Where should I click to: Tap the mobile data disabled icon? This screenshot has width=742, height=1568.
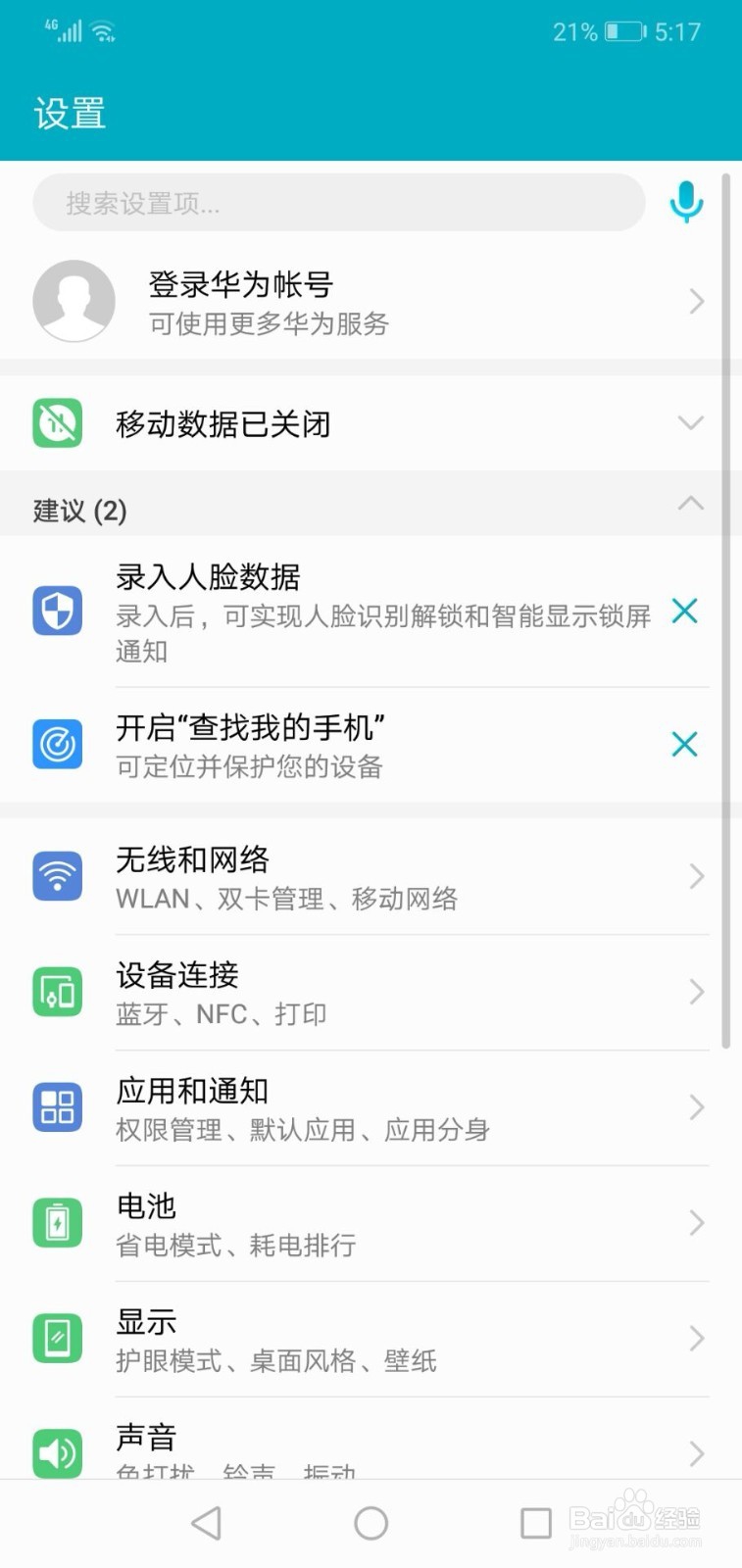pos(57,422)
